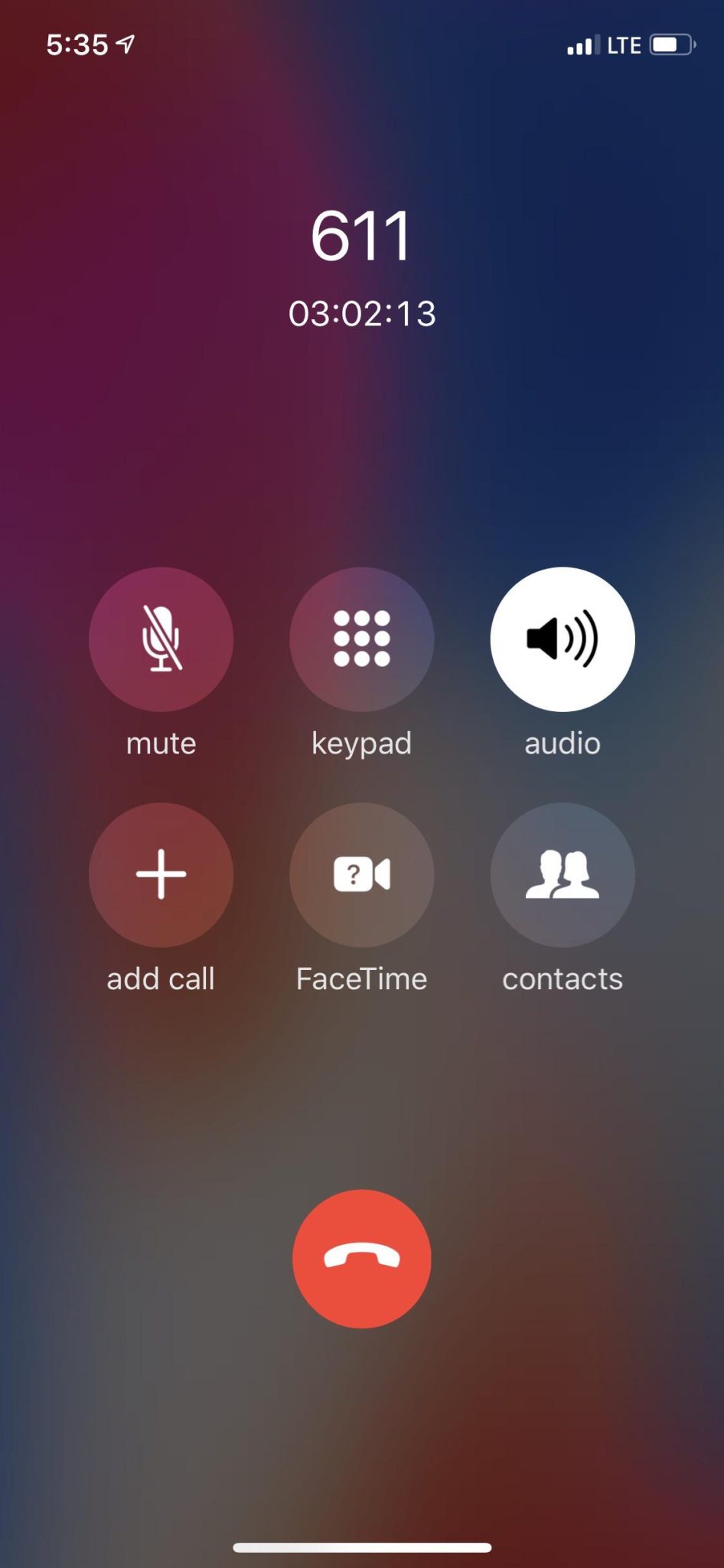Tap the cellular signal bars indicator
This screenshot has width=724, height=1568.
pyautogui.click(x=582, y=44)
